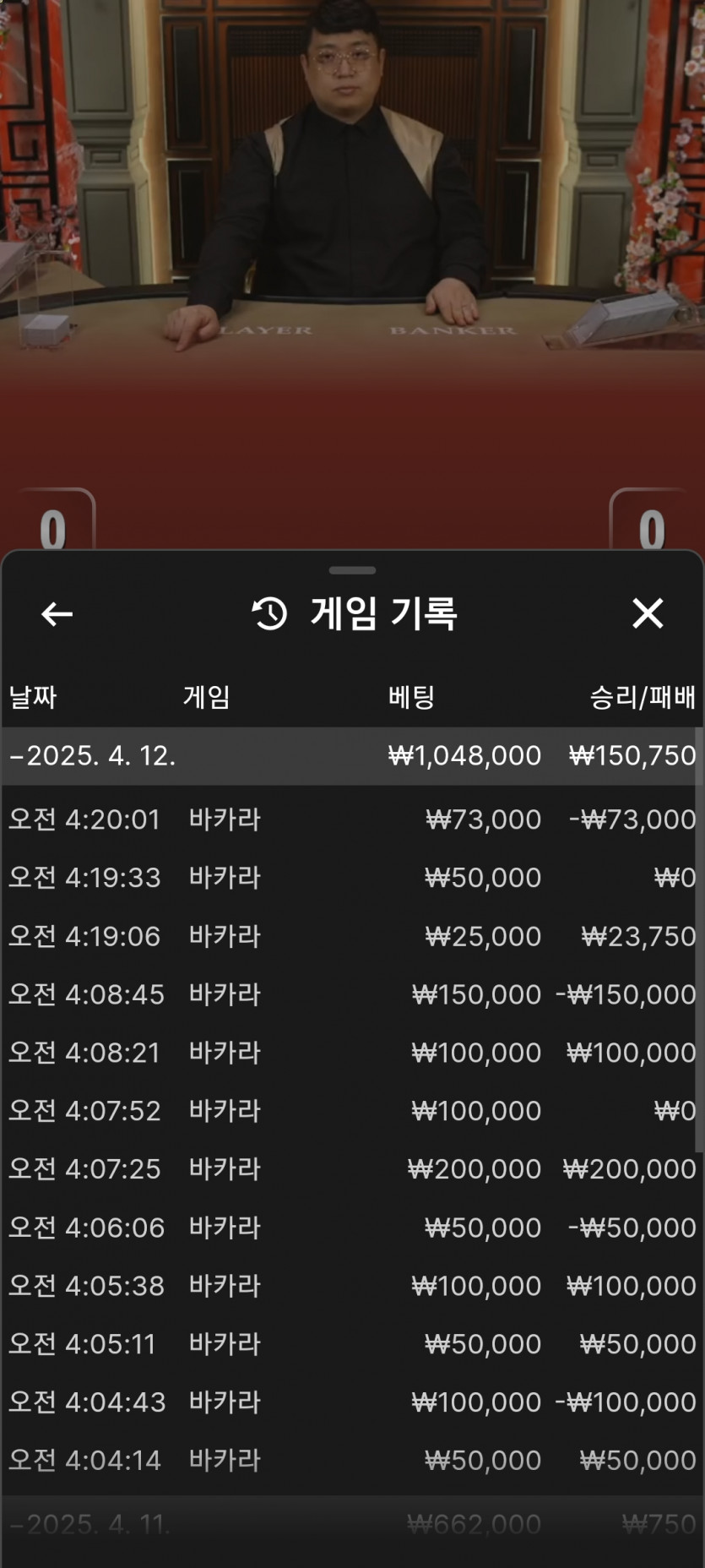Tap the sheet drag handle above 게임 기록
Image resolution: width=705 pixels, height=1568 pixels.
[352, 570]
